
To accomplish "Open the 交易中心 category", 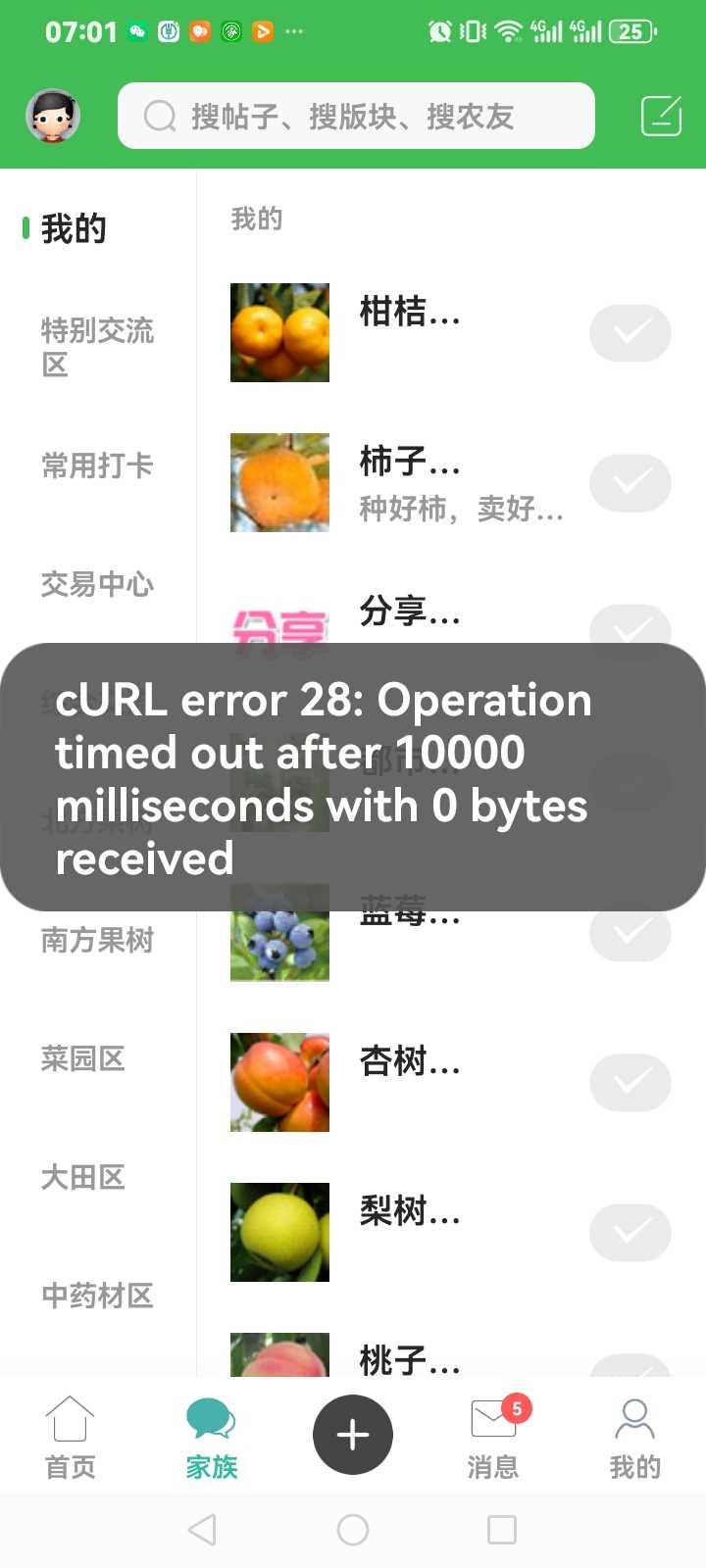I will pos(97,584).
